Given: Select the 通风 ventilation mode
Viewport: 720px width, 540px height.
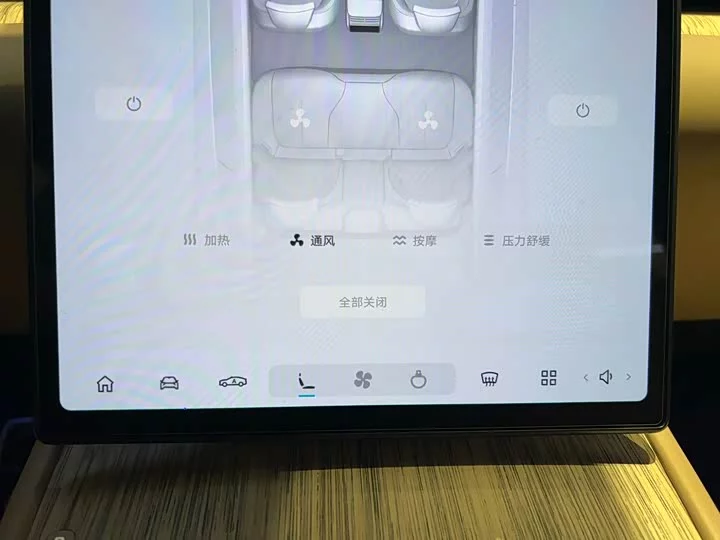Looking at the screenshot, I should click(x=312, y=240).
